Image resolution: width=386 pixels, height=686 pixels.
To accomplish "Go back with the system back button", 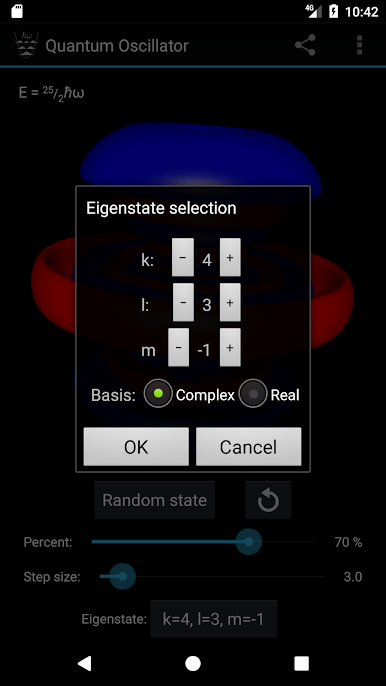I will [84, 663].
